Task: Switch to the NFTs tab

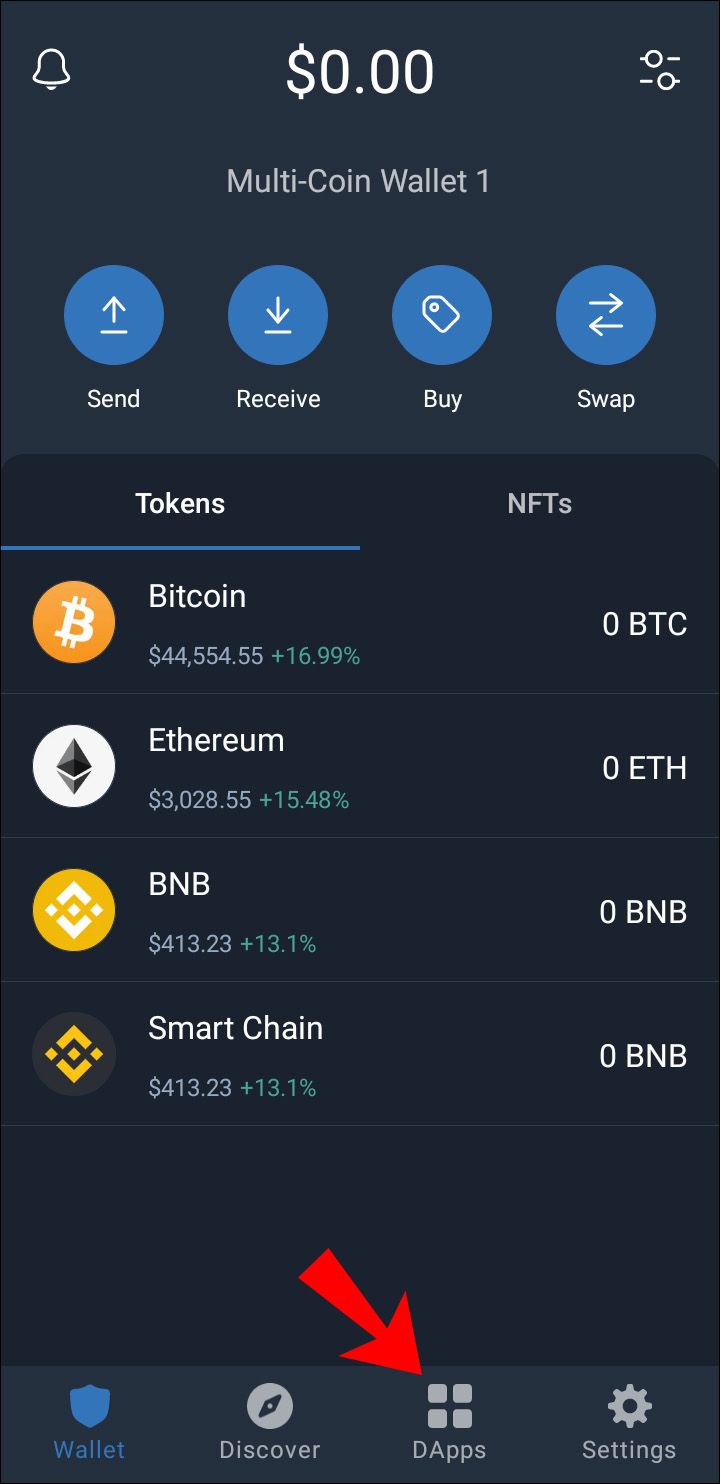Action: pyautogui.click(x=540, y=504)
